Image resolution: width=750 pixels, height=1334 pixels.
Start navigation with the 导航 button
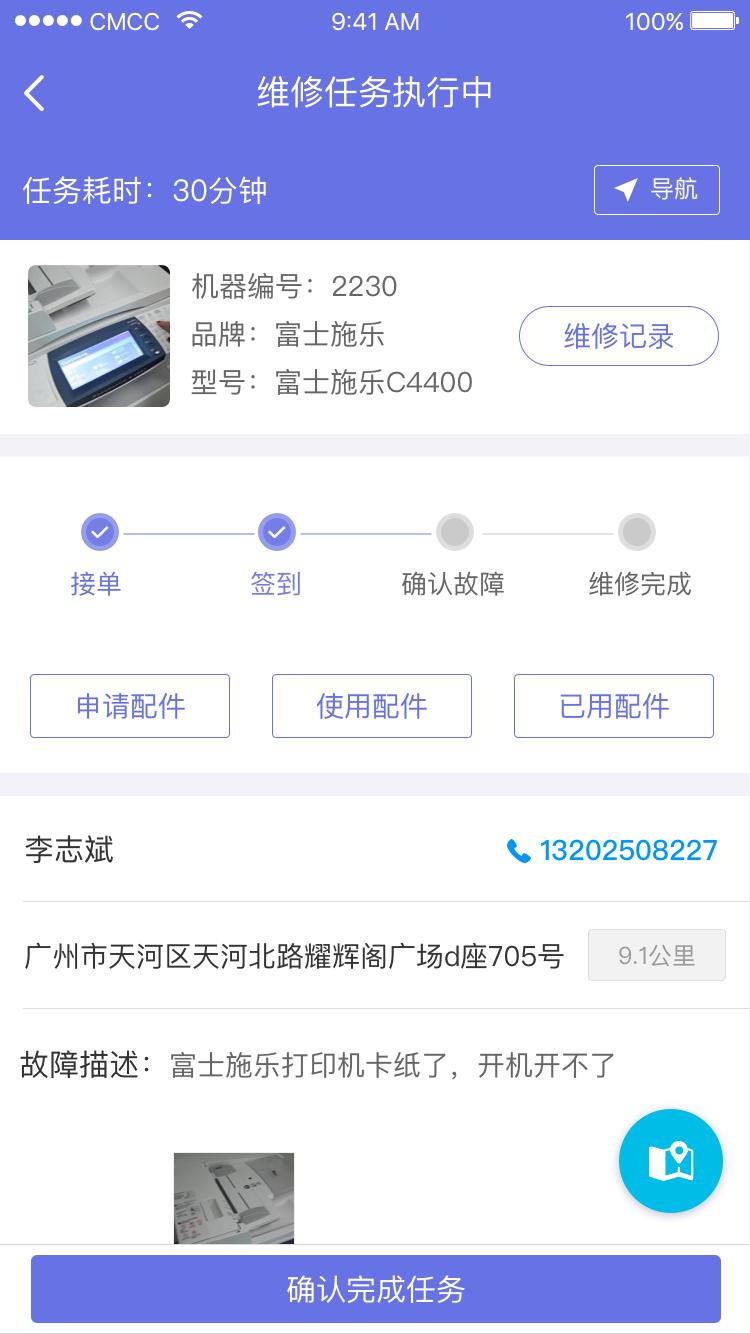coord(656,190)
